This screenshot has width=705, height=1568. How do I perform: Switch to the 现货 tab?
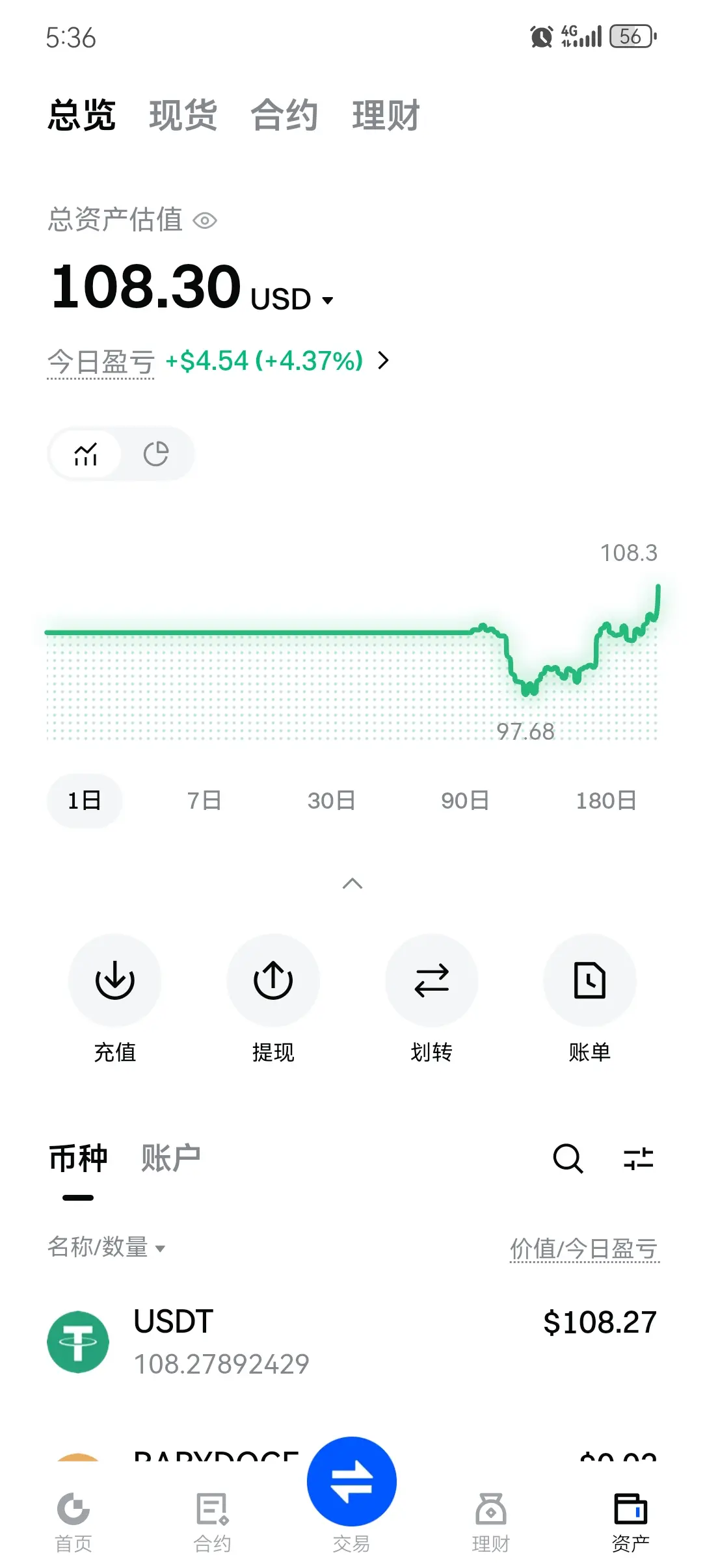tap(183, 116)
